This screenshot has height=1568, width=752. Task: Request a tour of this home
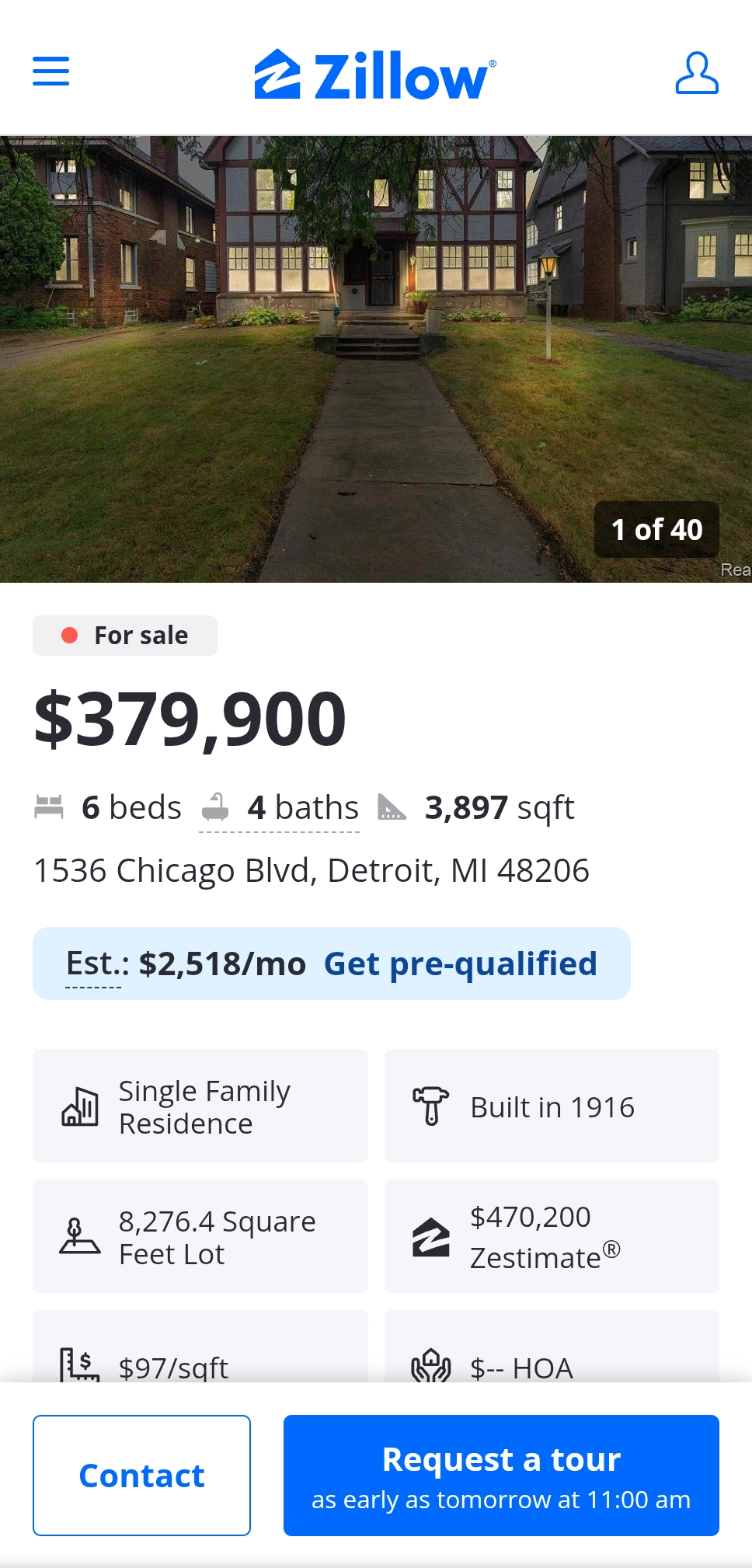tap(501, 1475)
